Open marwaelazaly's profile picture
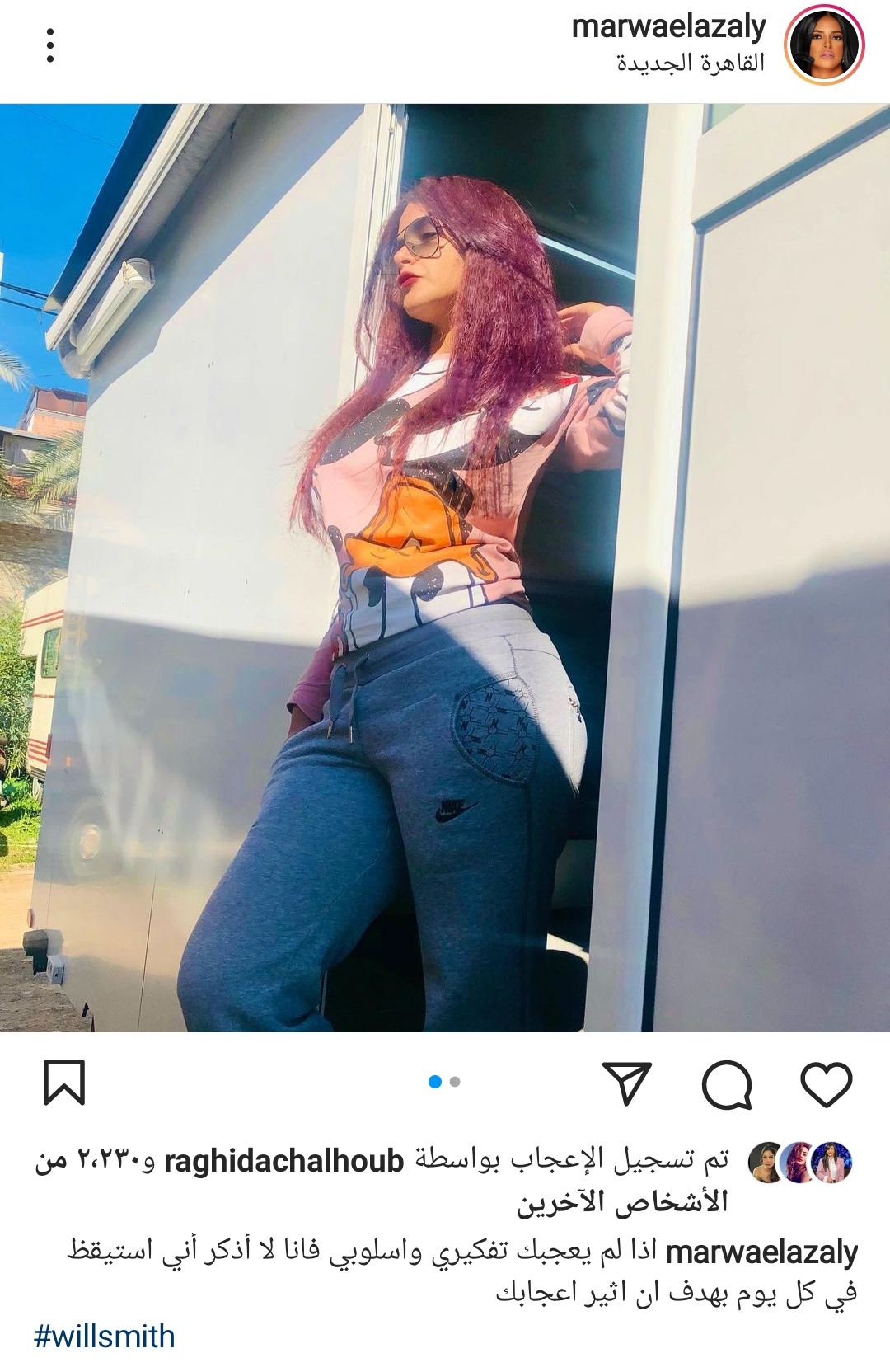 coord(825,48)
